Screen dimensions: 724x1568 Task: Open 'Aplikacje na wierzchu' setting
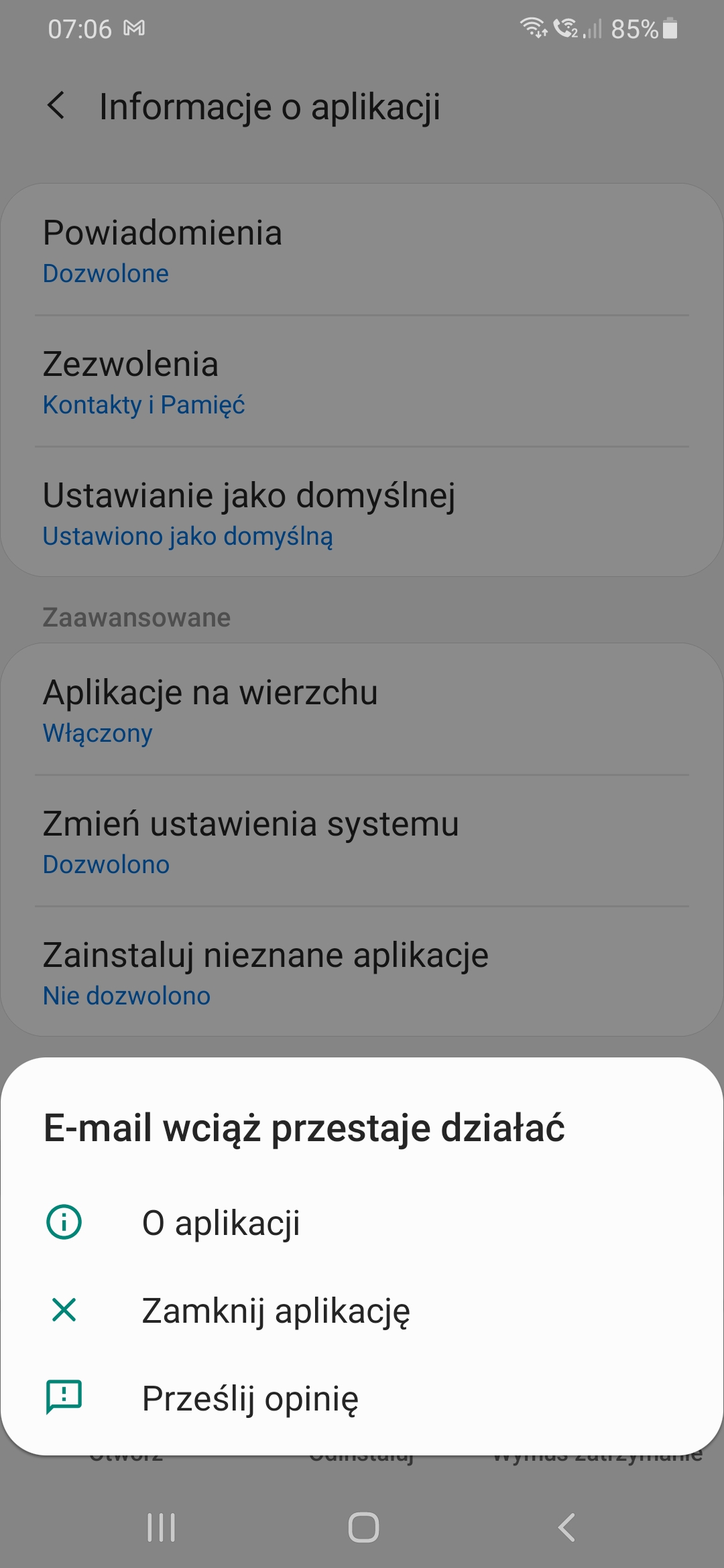362,710
